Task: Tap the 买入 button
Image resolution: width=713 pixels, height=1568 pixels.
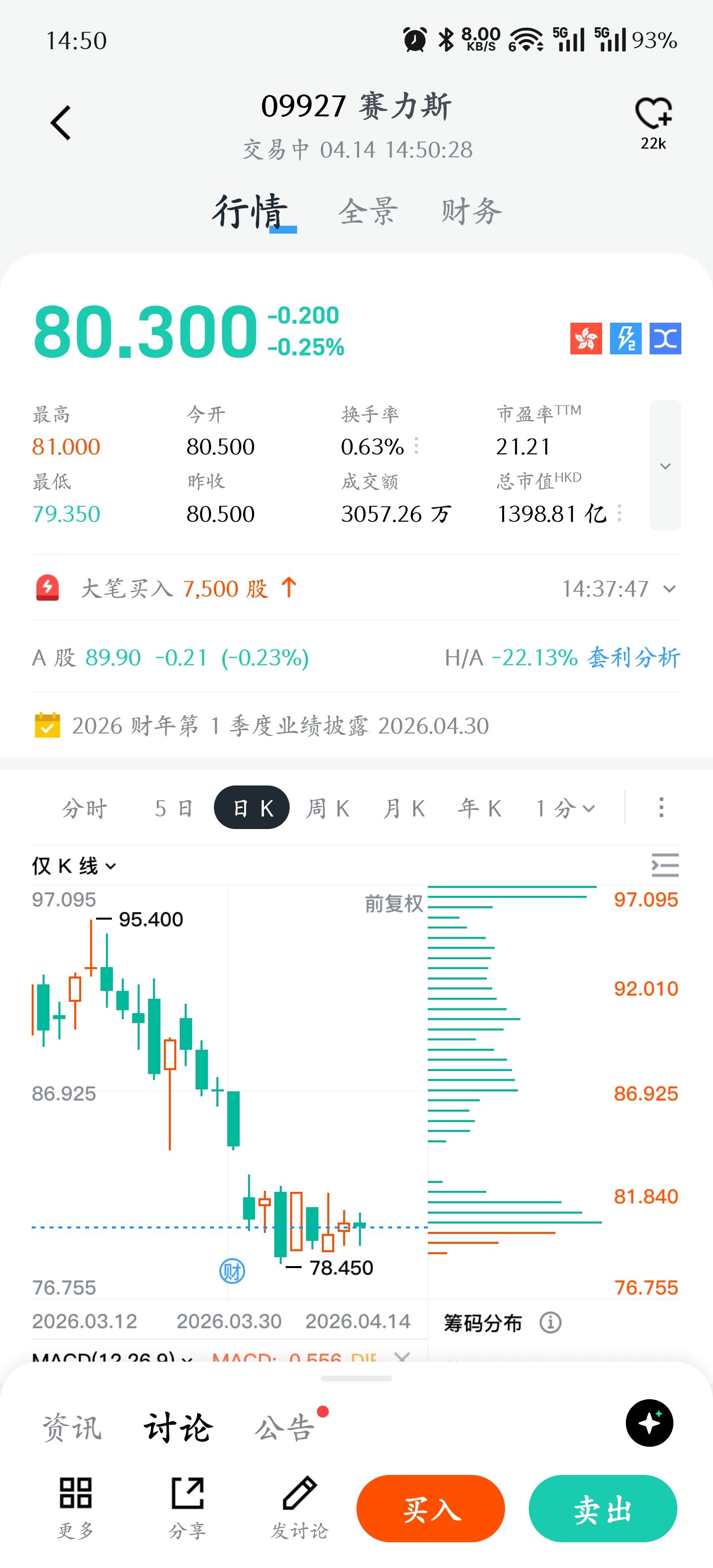Action: (430, 1508)
